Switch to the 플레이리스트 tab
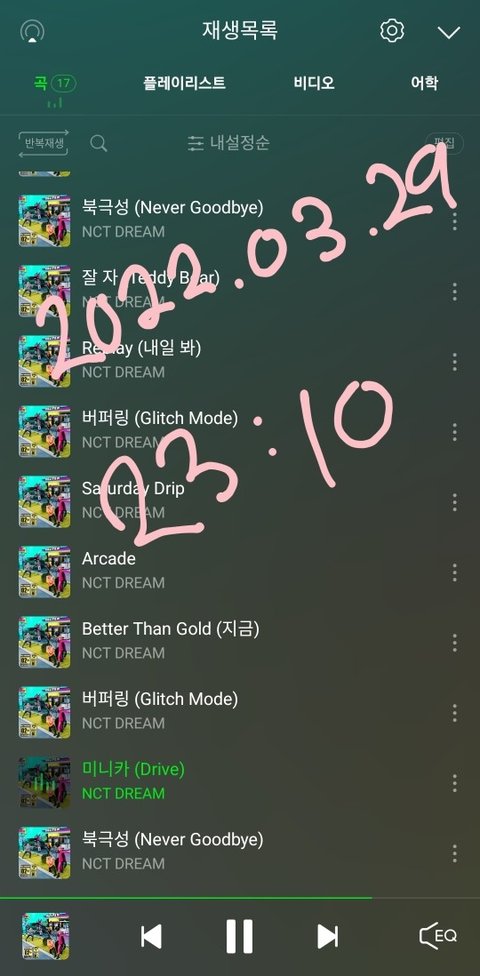 click(184, 83)
